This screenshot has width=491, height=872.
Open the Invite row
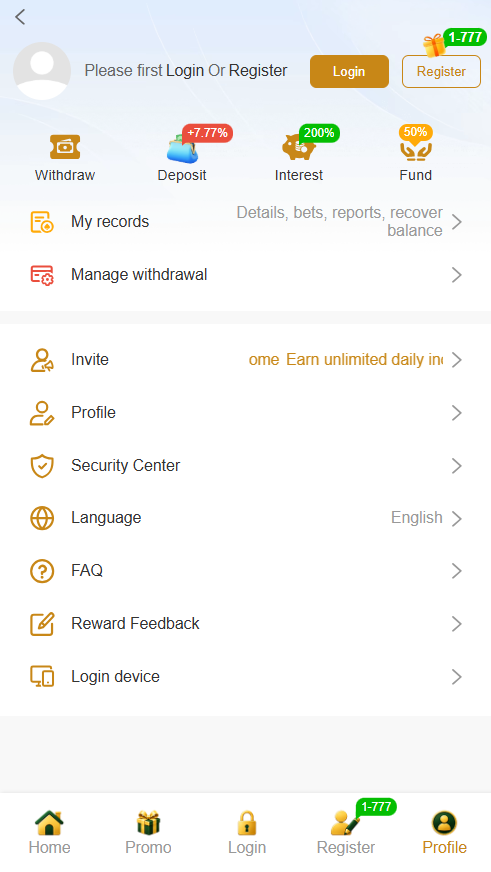(245, 360)
